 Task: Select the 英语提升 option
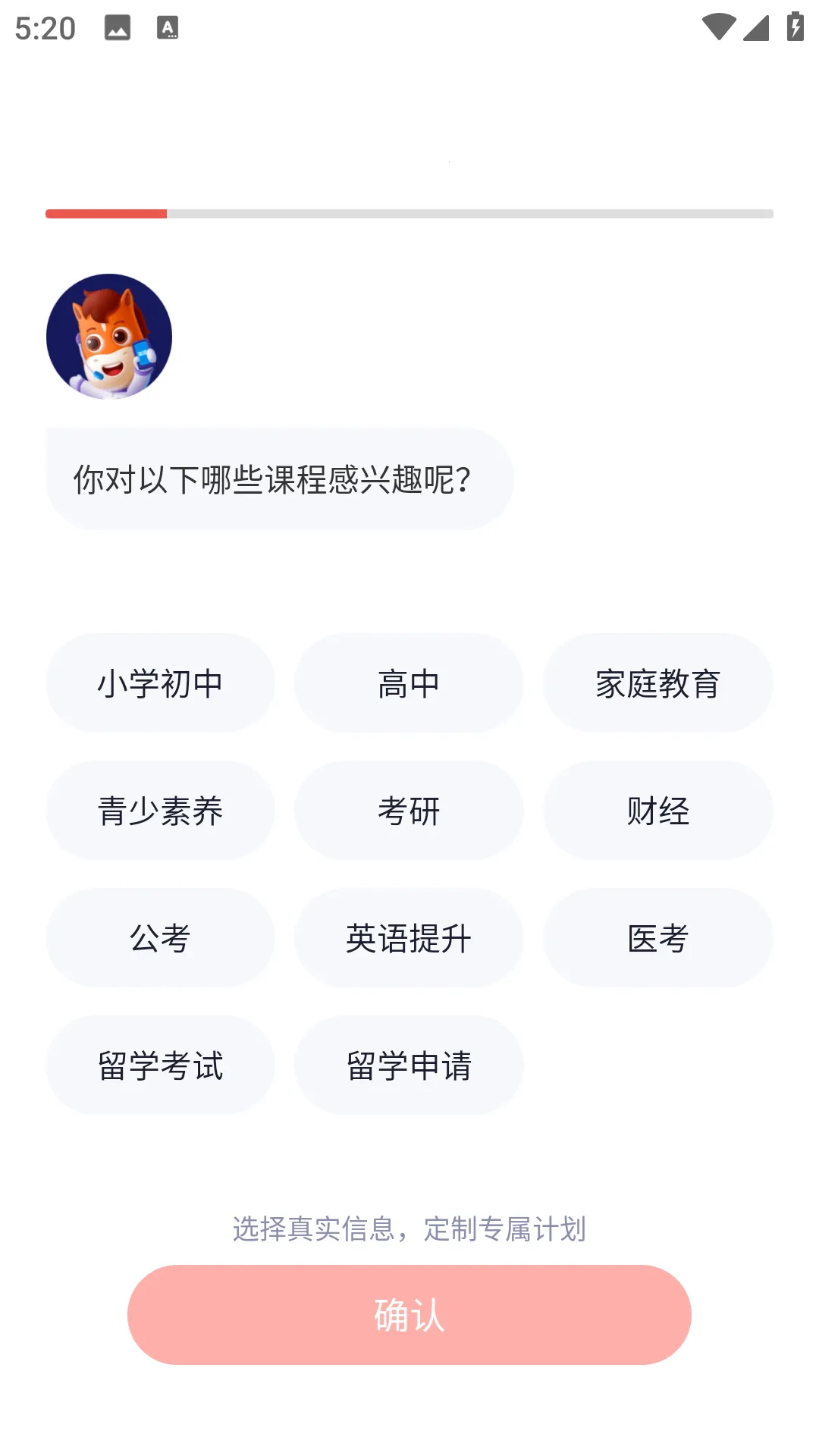[x=409, y=937]
